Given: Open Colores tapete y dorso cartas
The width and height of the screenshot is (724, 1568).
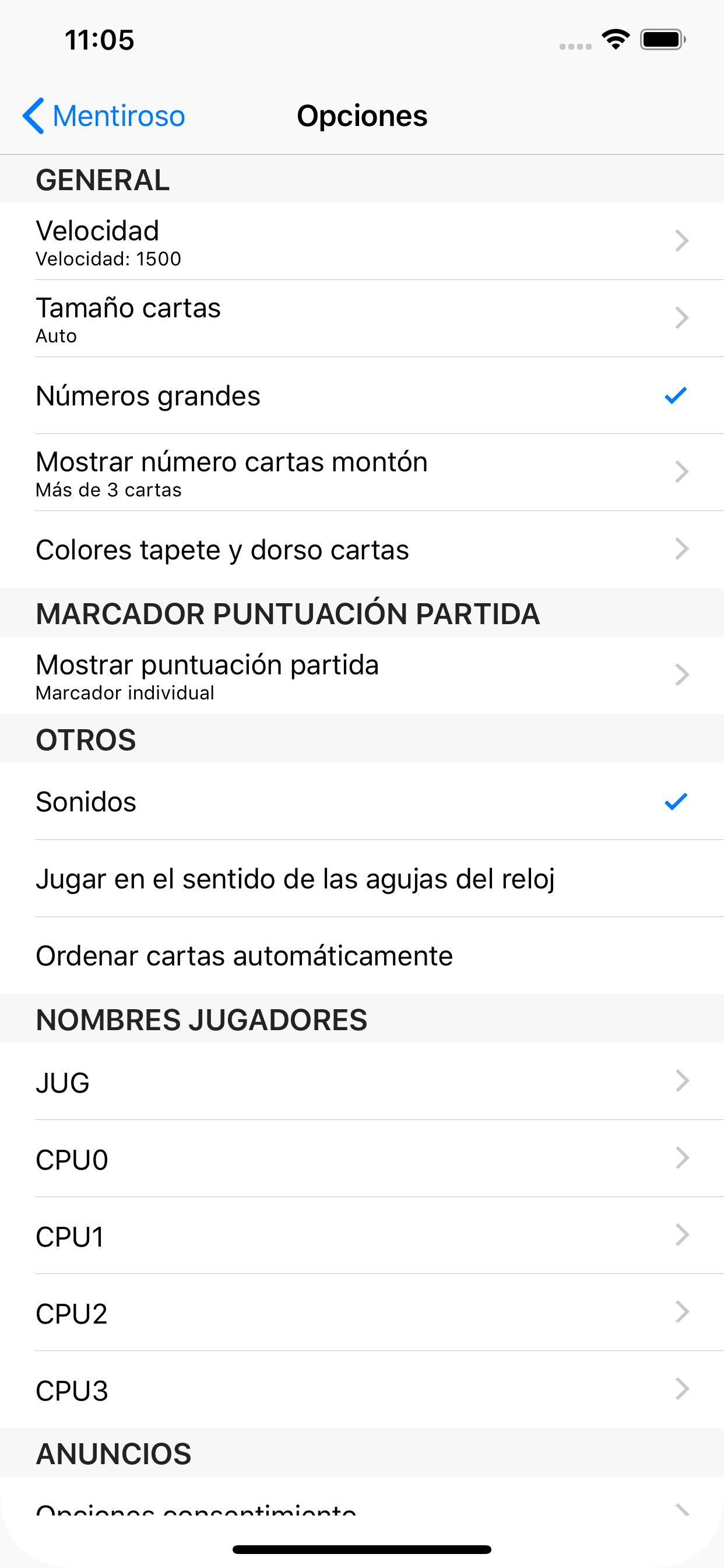Looking at the screenshot, I should click(362, 549).
